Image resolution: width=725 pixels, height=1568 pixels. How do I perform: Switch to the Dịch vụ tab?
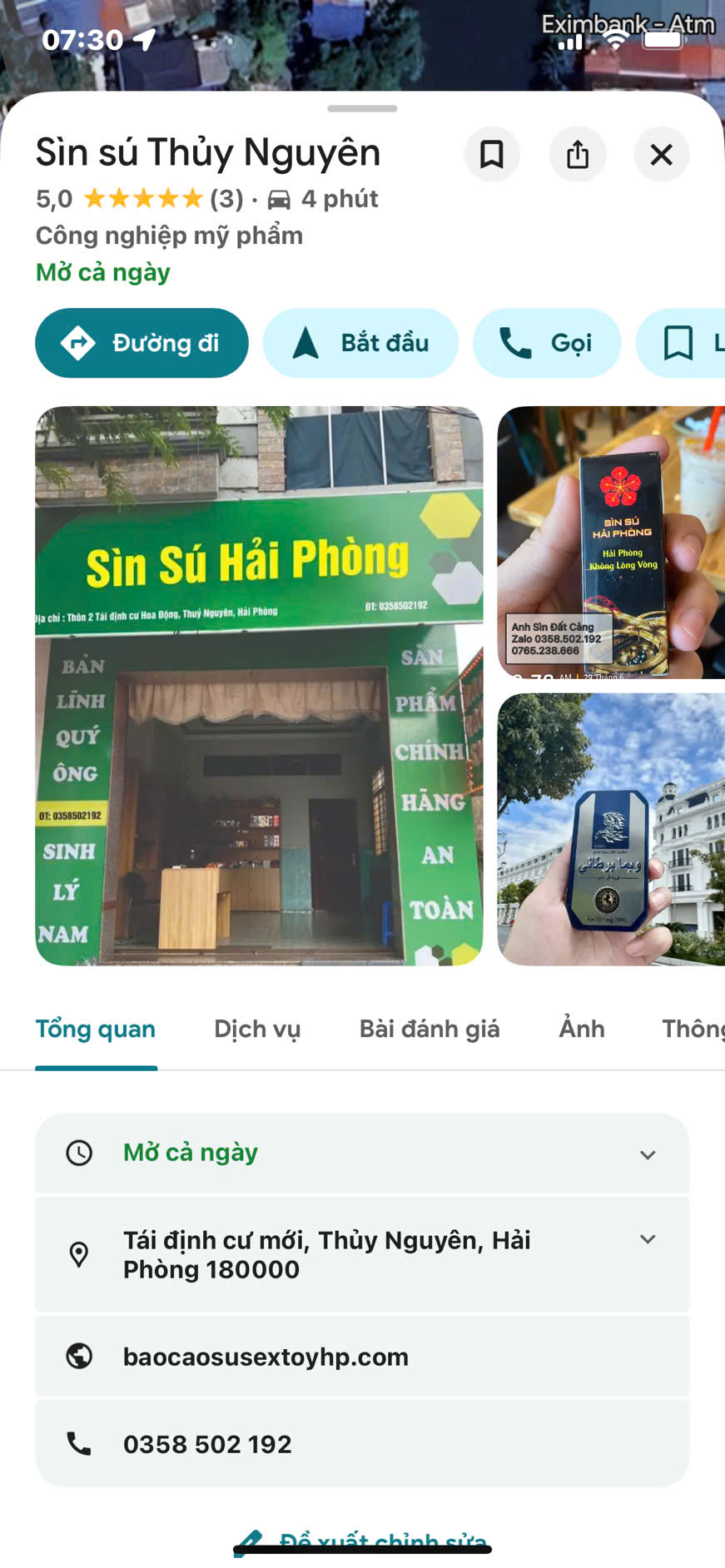click(257, 1030)
